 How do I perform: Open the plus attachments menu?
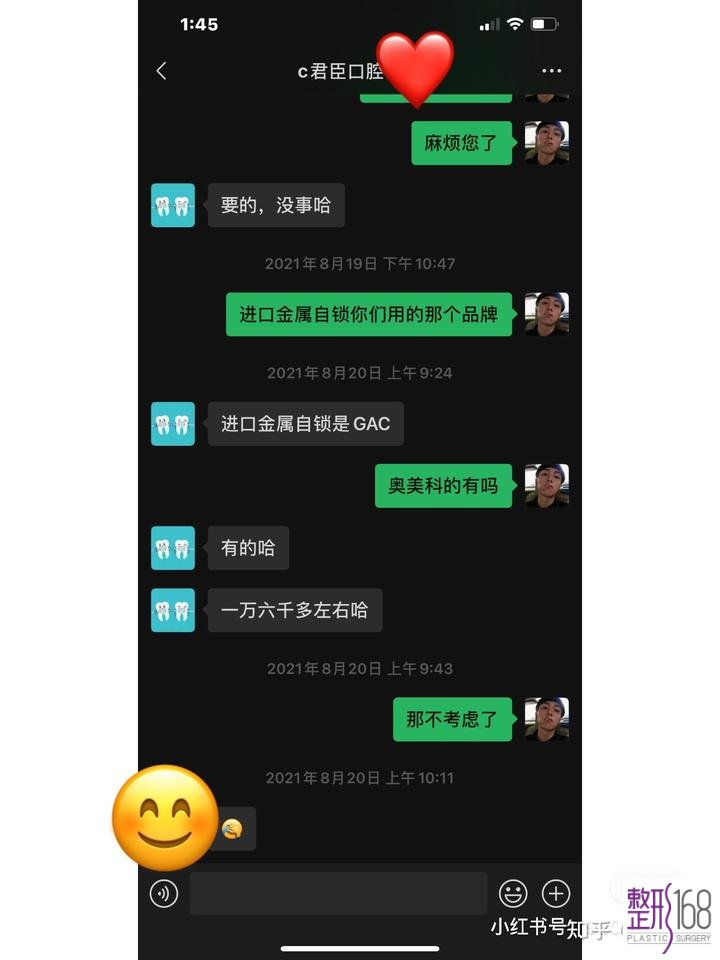click(556, 893)
